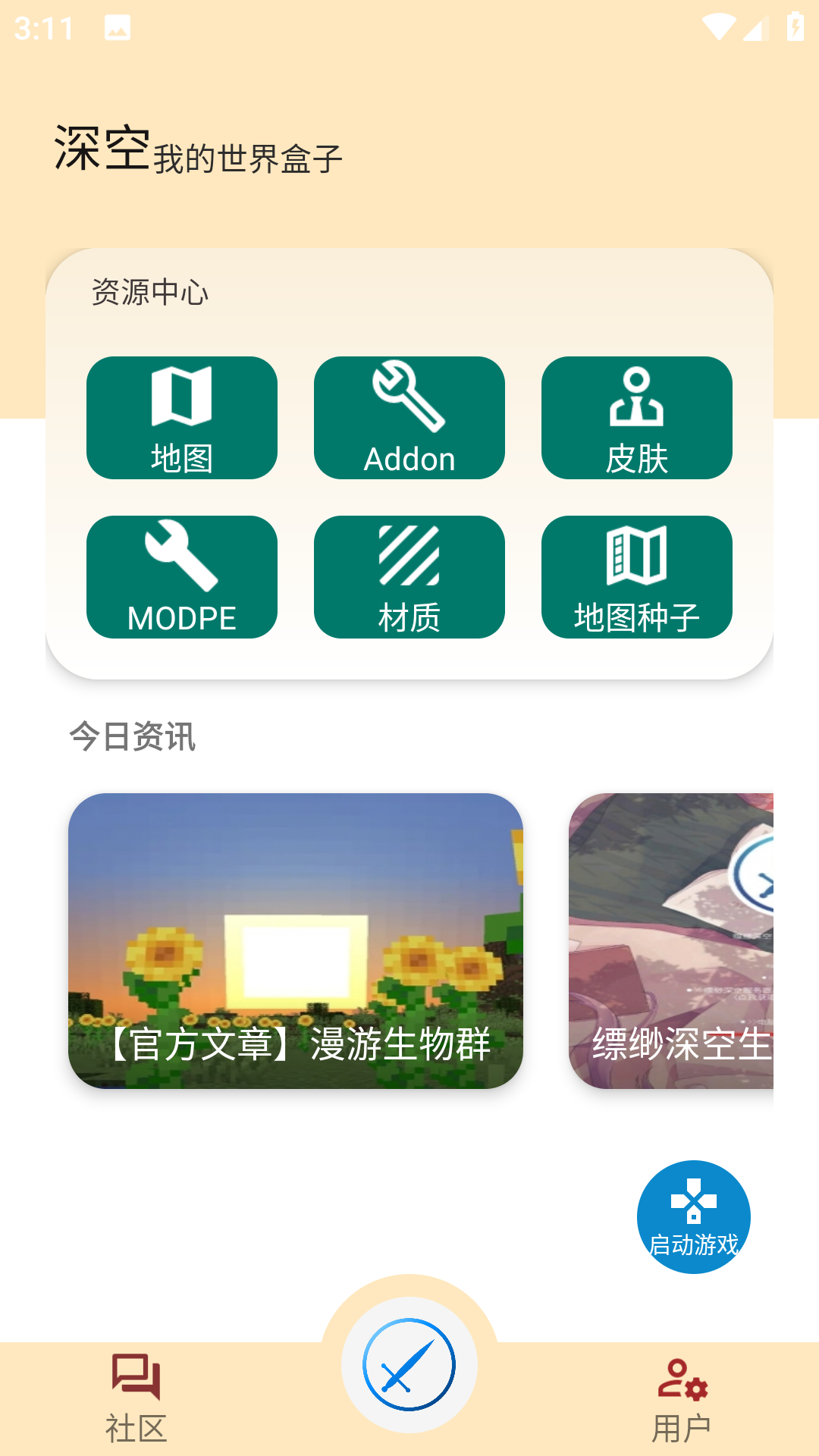Open the 材质 (Textures) stripes icon

pos(409,576)
